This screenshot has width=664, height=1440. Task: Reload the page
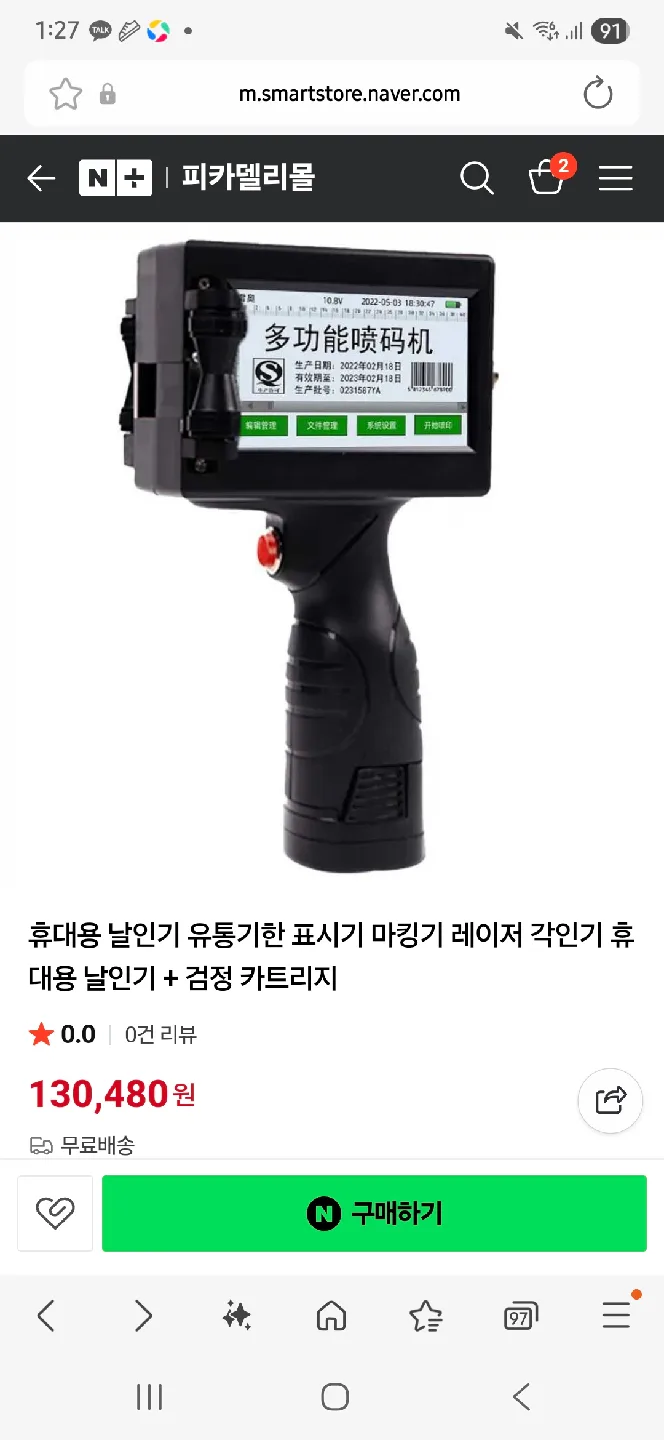coord(598,95)
